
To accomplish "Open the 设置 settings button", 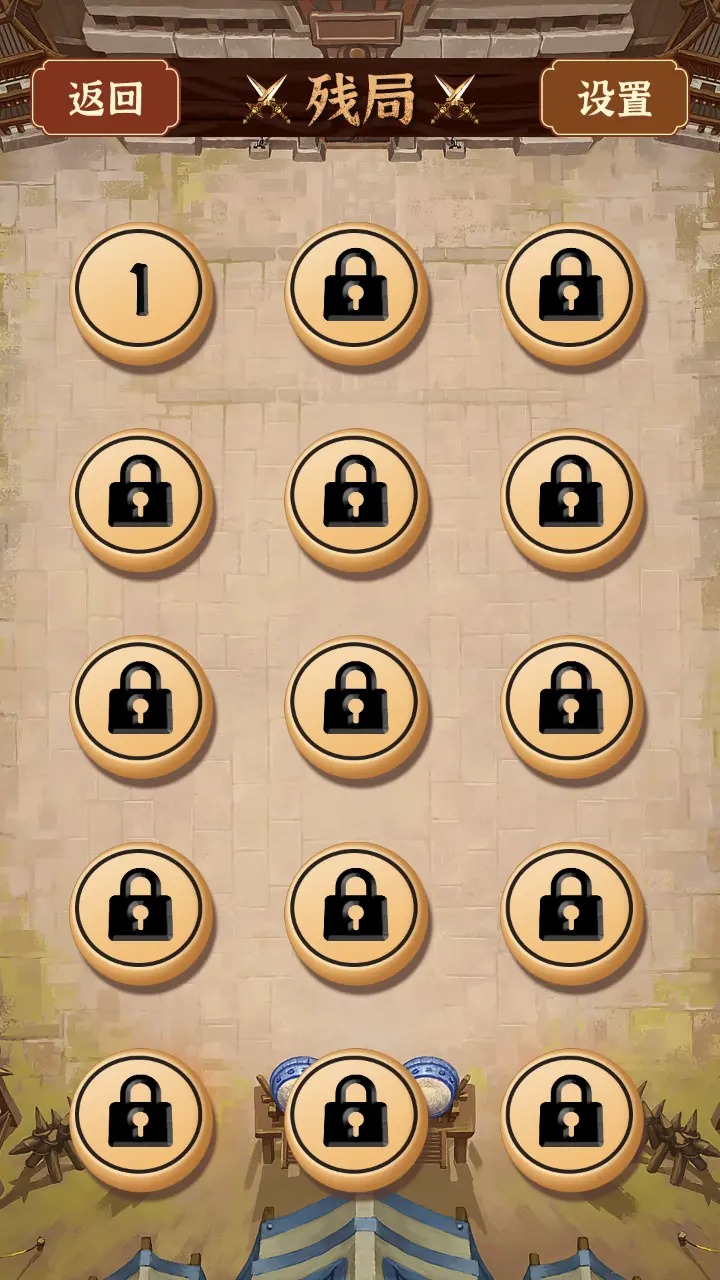I will click(x=614, y=98).
